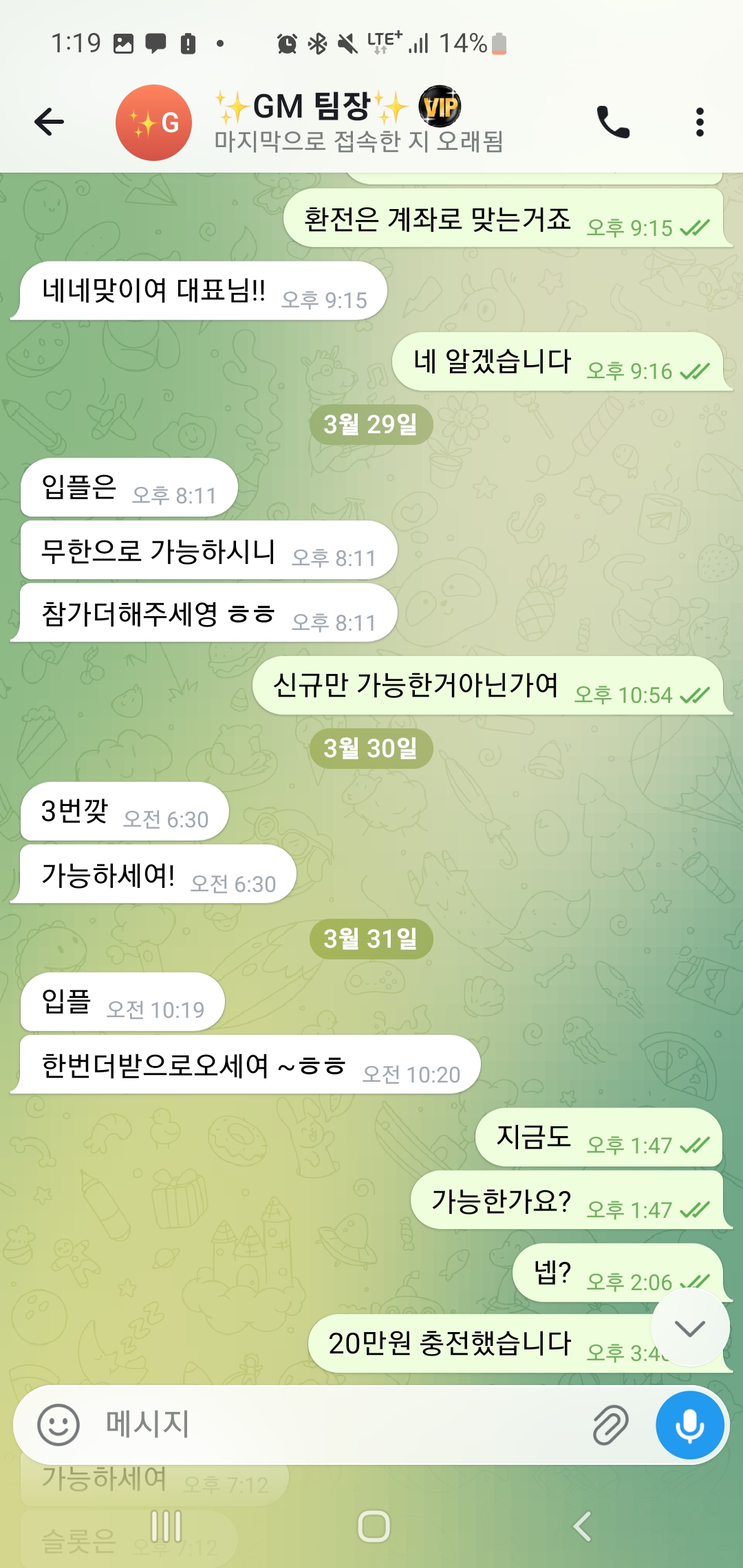Tap the system home button
Screen dimensions: 743x1568
coord(374,1526)
